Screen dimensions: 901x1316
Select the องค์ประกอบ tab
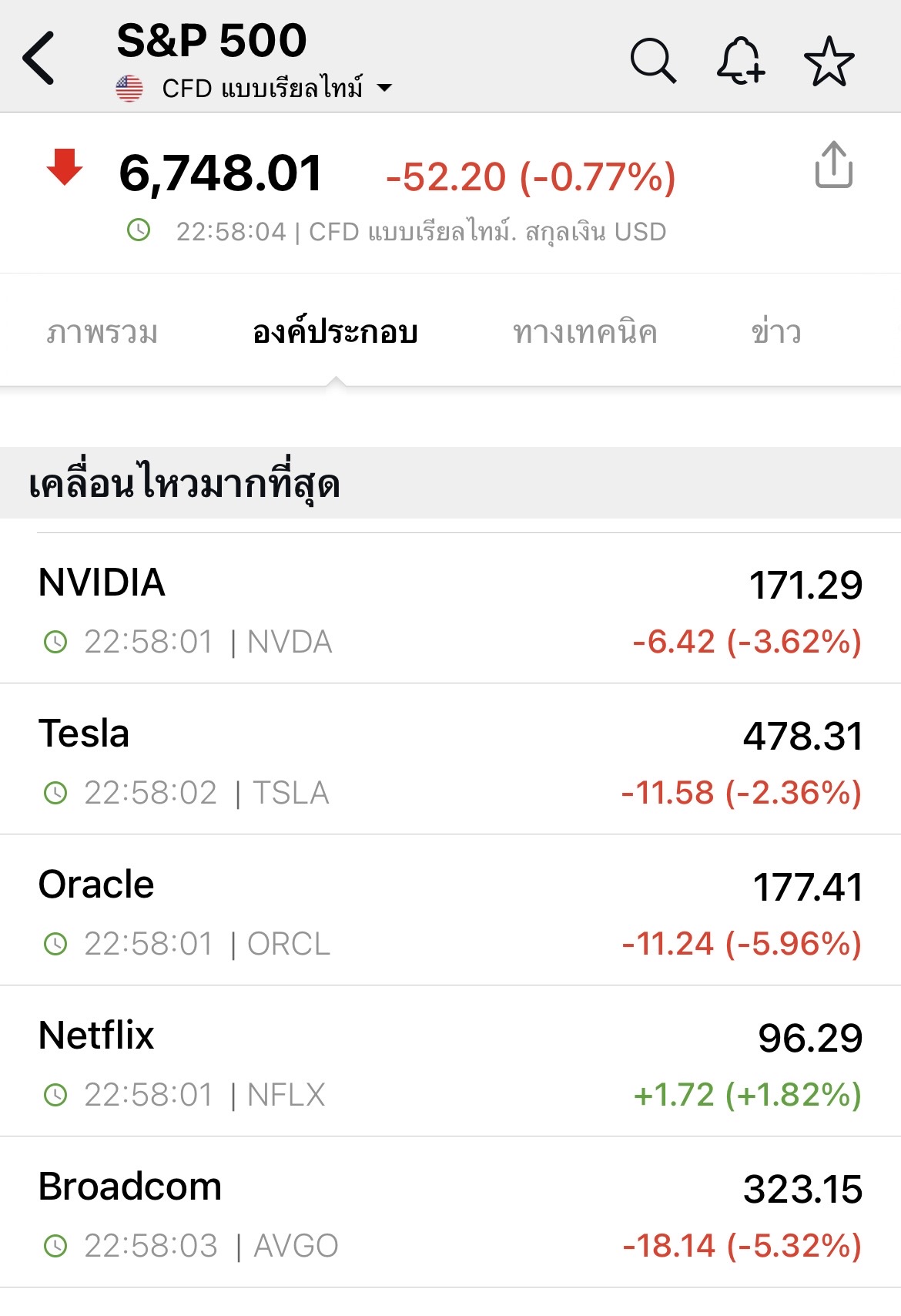point(335,332)
